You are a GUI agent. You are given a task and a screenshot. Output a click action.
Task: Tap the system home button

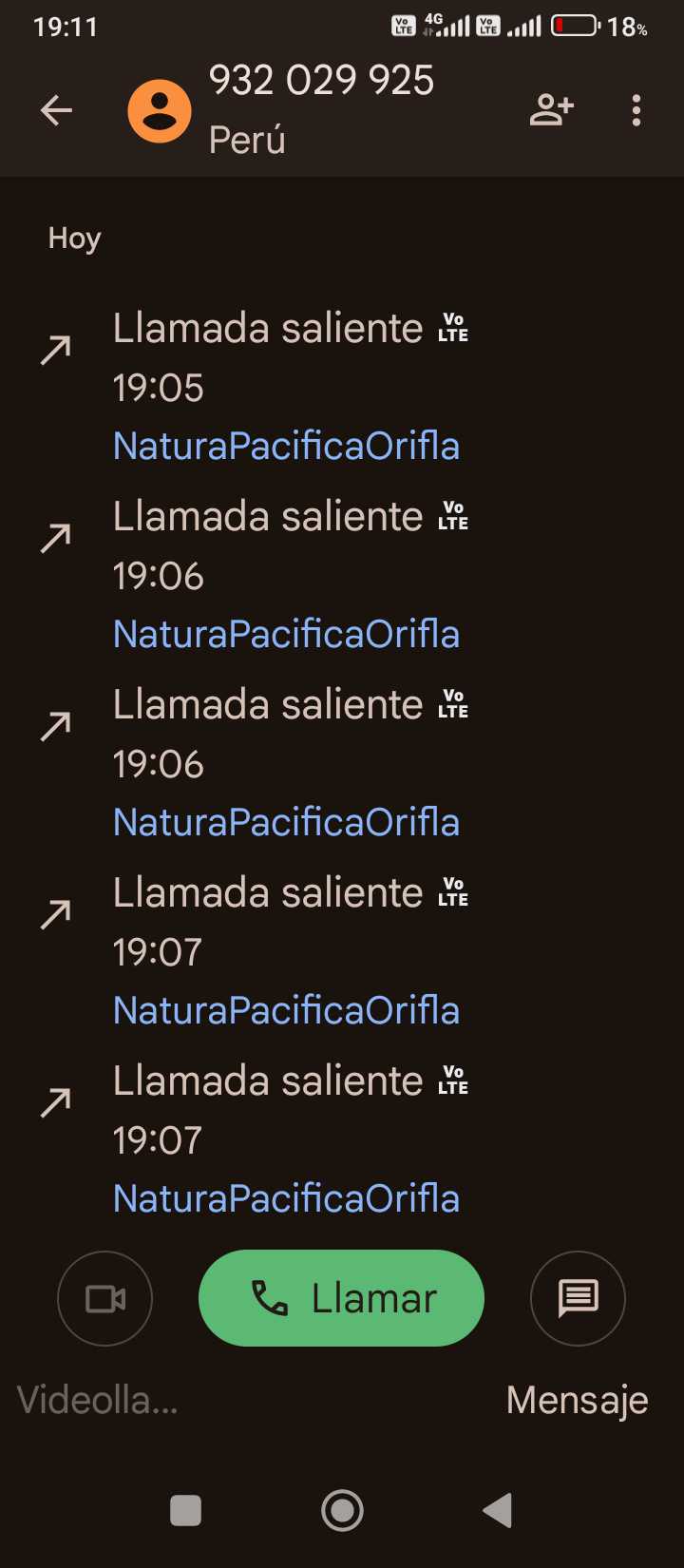click(342, 1510)
